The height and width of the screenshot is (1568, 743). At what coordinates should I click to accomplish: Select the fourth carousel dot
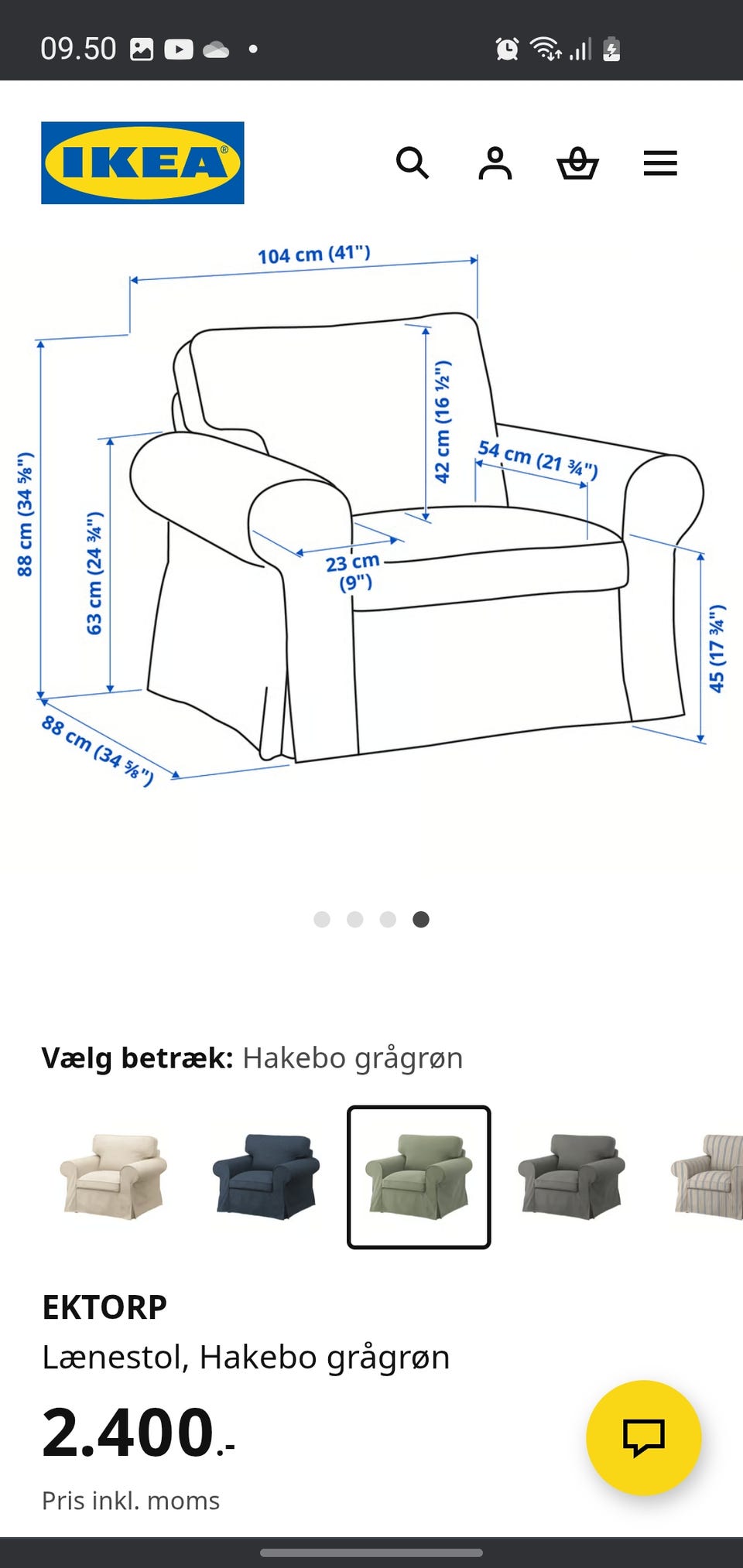click(422, 920)
